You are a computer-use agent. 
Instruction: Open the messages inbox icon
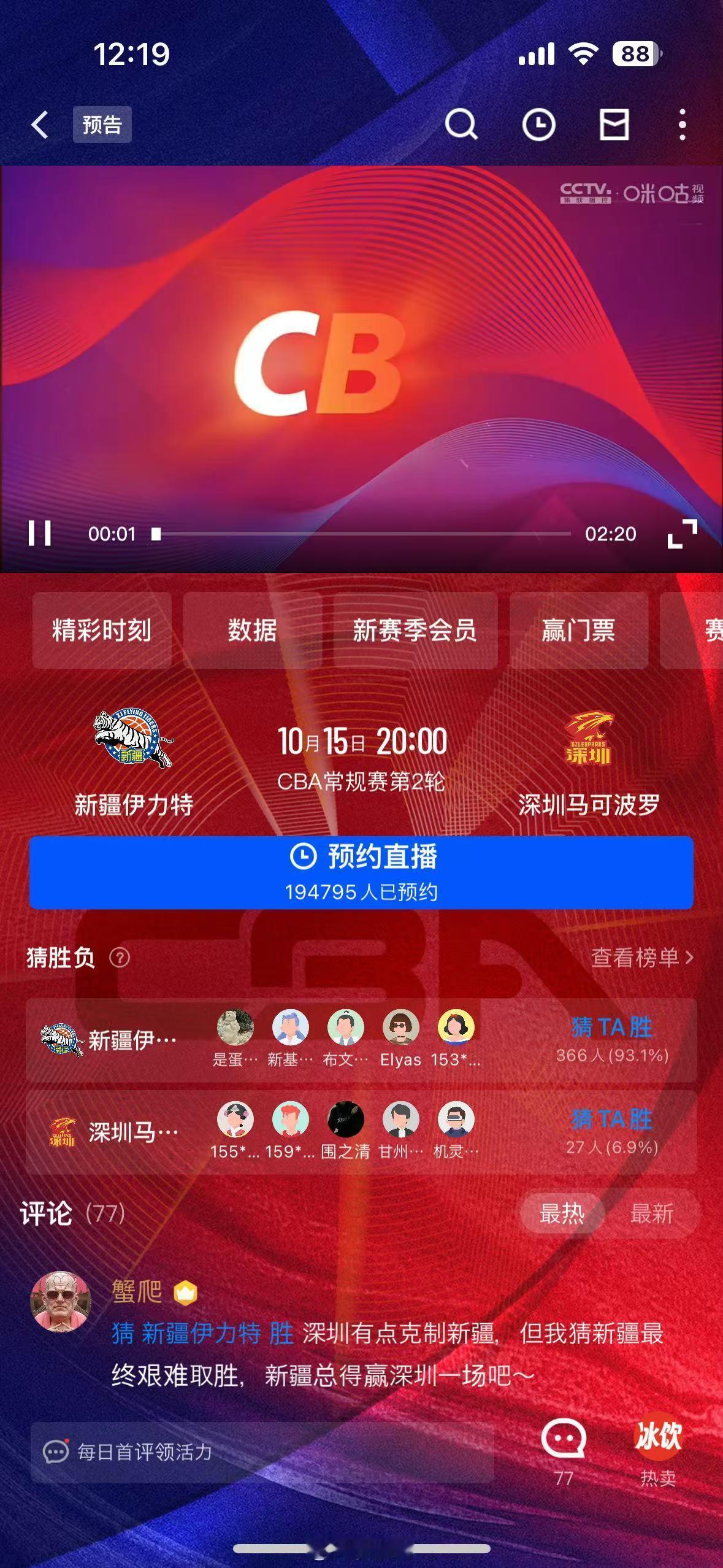(613, 123)
